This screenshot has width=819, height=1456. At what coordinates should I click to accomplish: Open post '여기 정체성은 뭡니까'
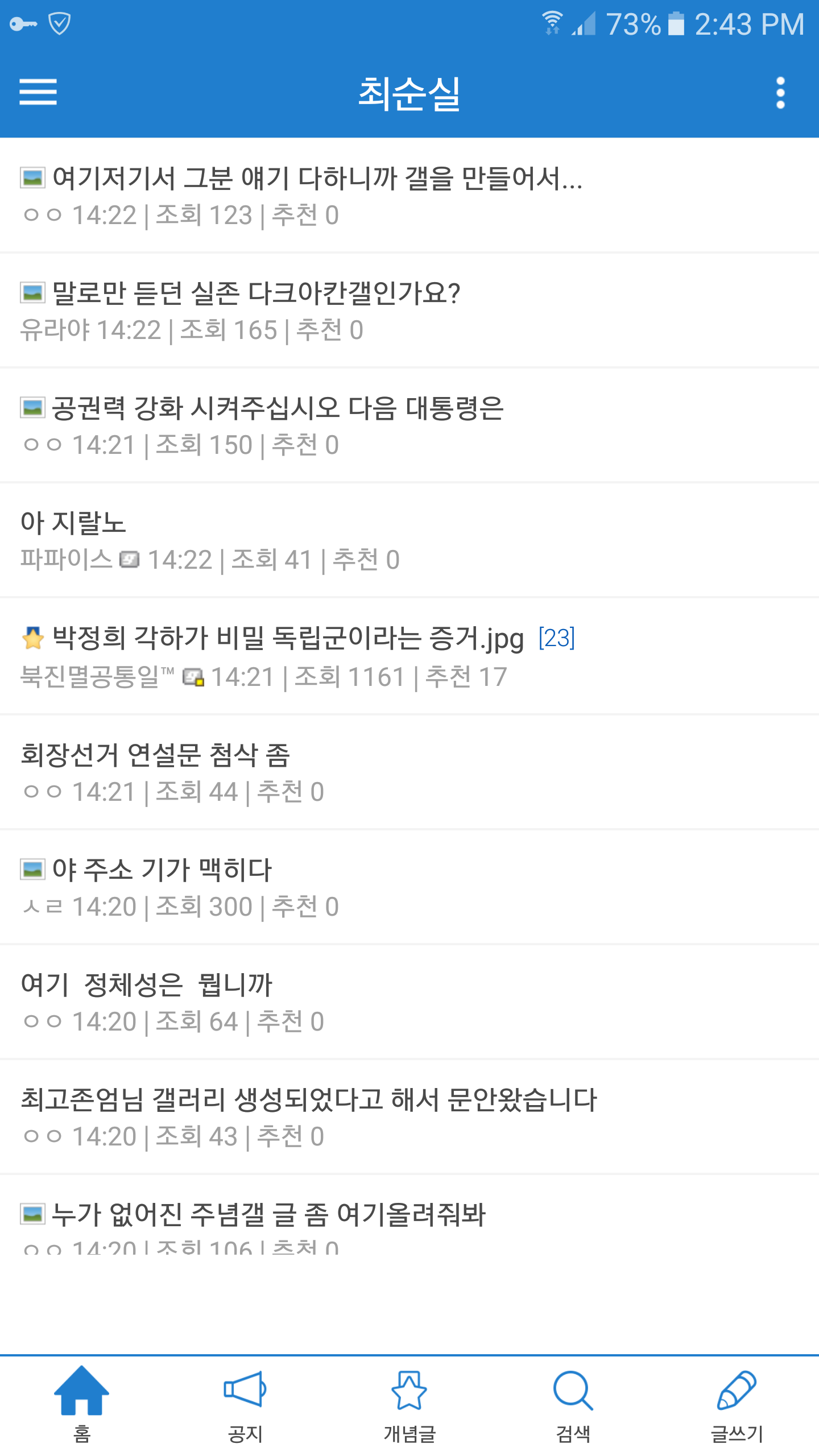tap(409, 1002)
